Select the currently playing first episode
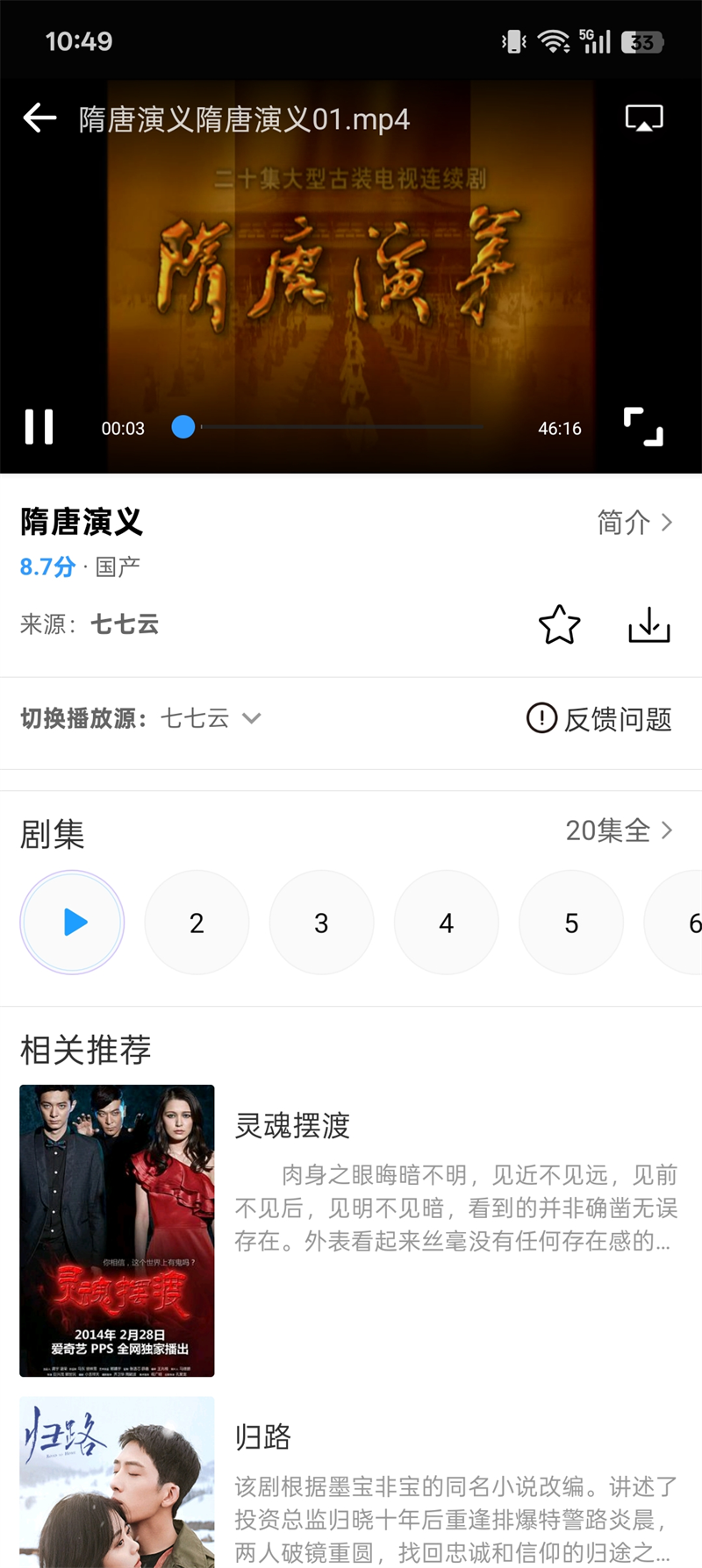 [x=72, y=923]
